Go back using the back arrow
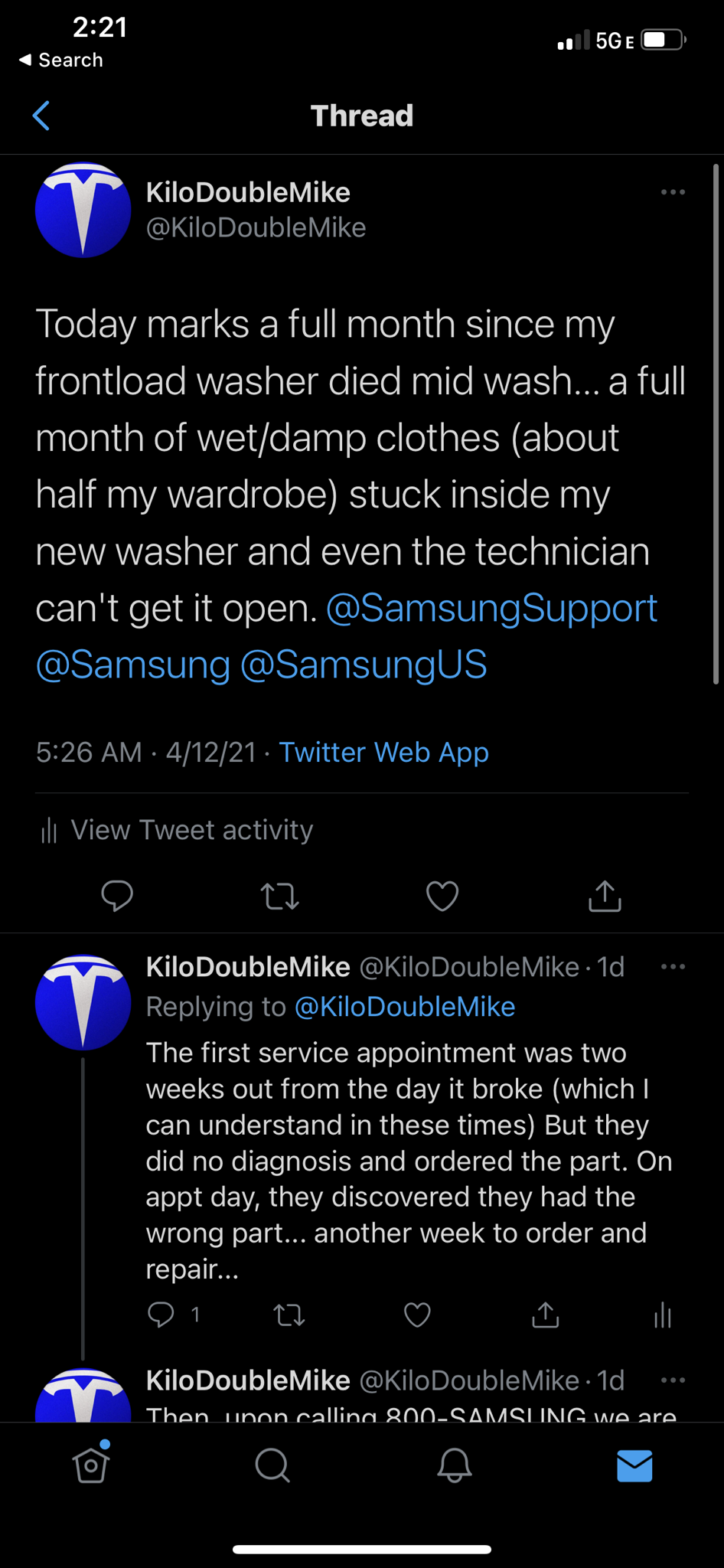 point(41,116)
